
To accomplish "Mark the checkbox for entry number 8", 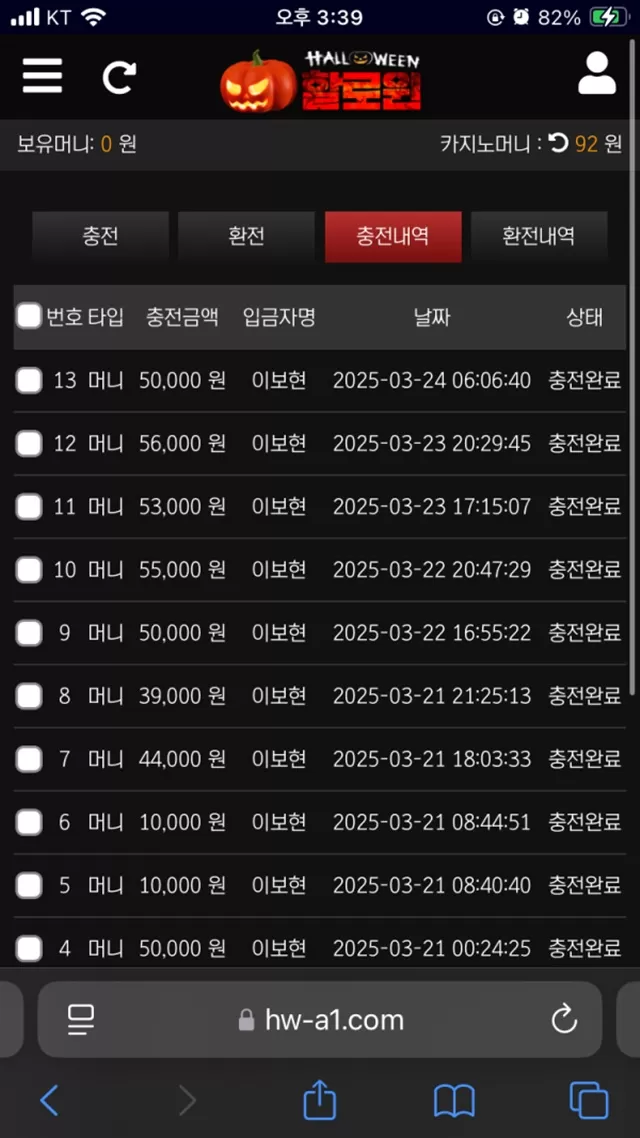I will (29, 696).
